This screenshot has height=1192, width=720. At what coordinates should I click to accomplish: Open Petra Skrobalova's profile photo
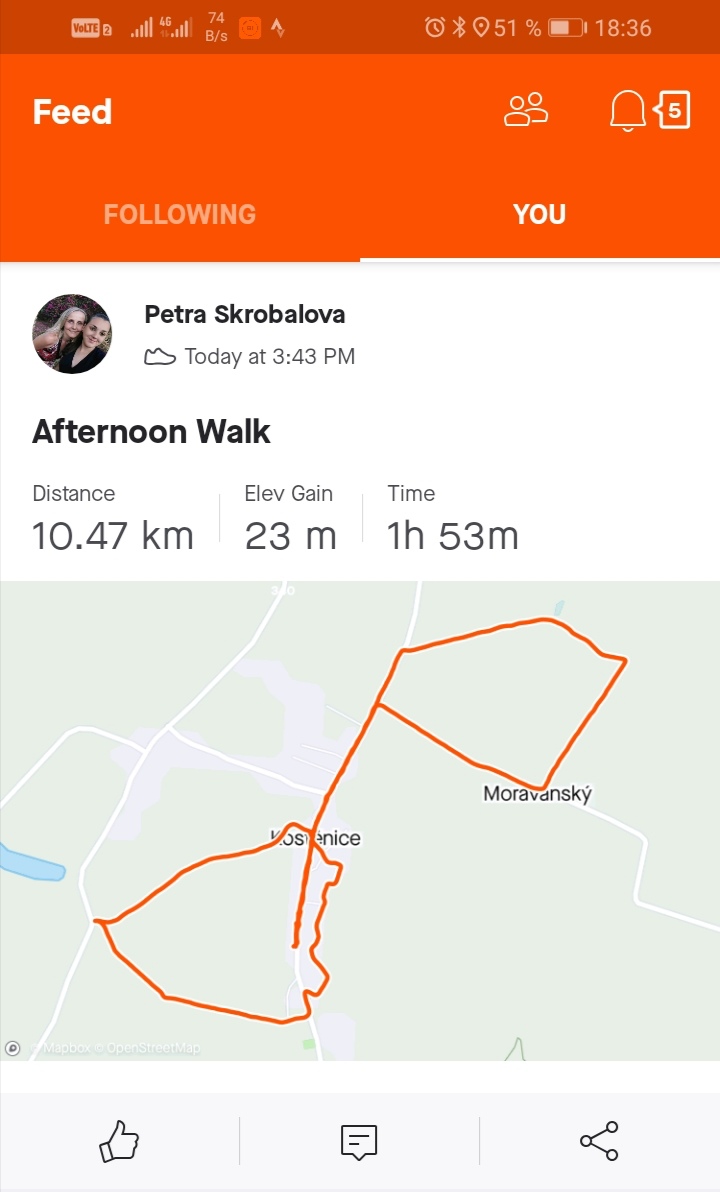pos(72,334)
